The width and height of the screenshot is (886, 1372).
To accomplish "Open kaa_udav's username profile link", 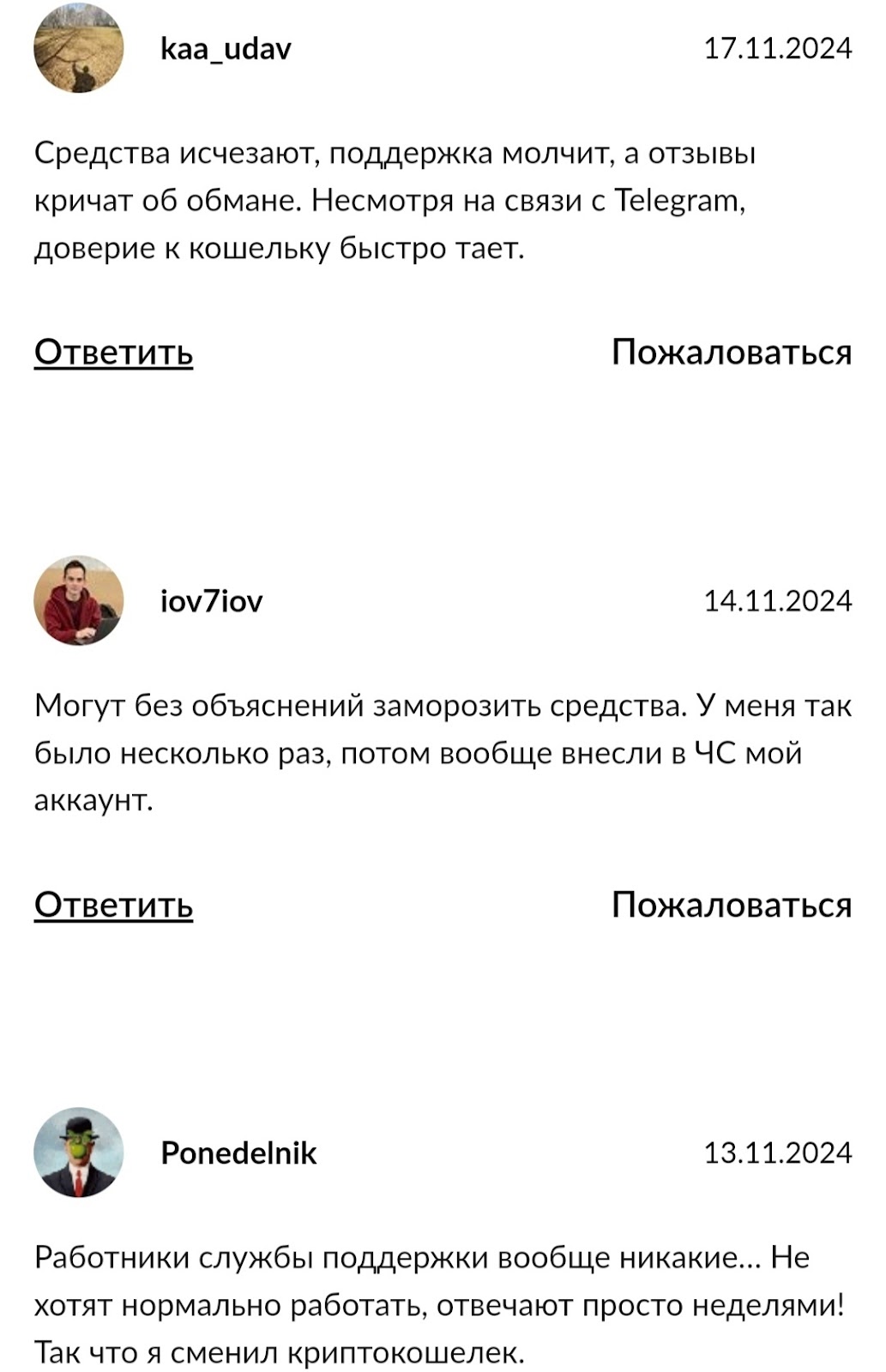I will coord(226,49).
